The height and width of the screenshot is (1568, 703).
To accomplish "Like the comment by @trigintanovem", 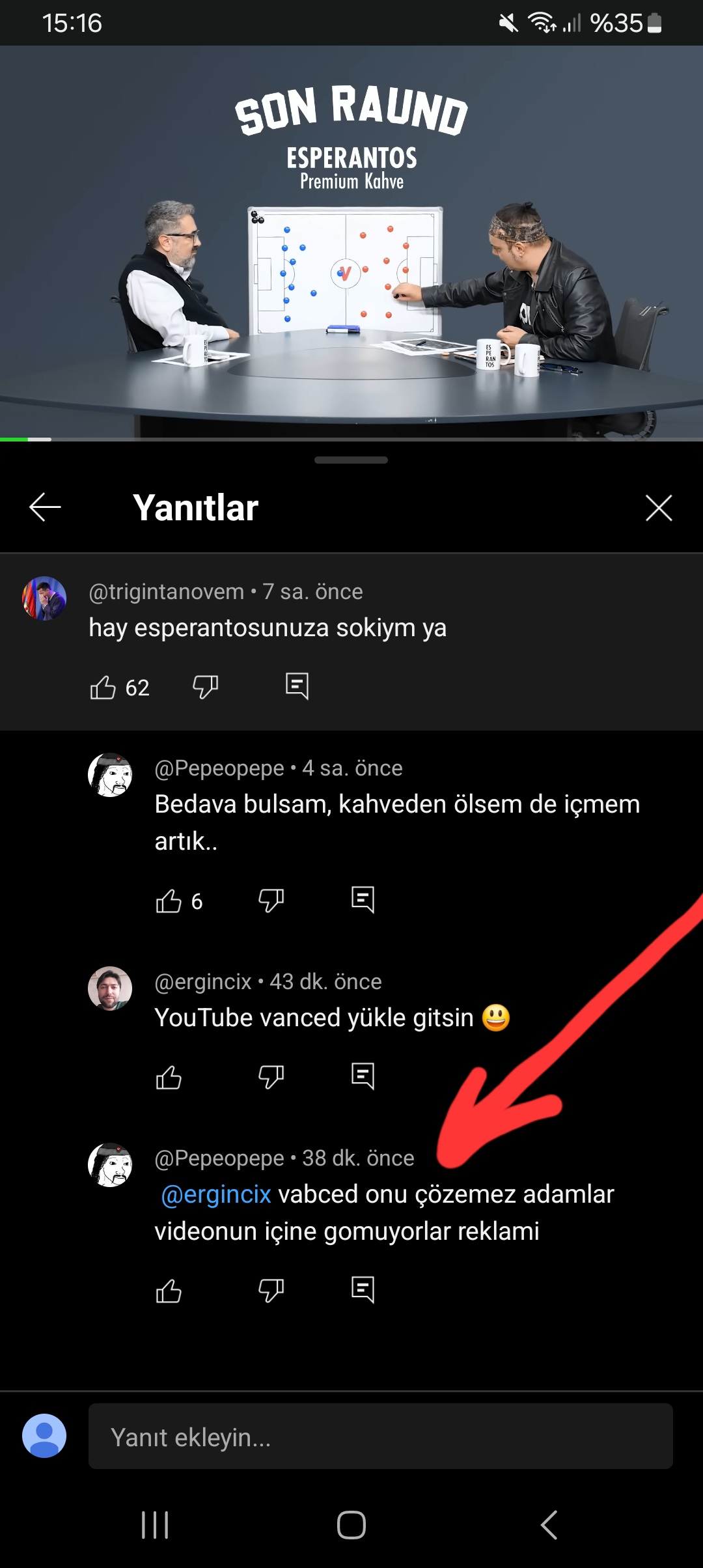I will pyautogui.click(x=103, y=687).
